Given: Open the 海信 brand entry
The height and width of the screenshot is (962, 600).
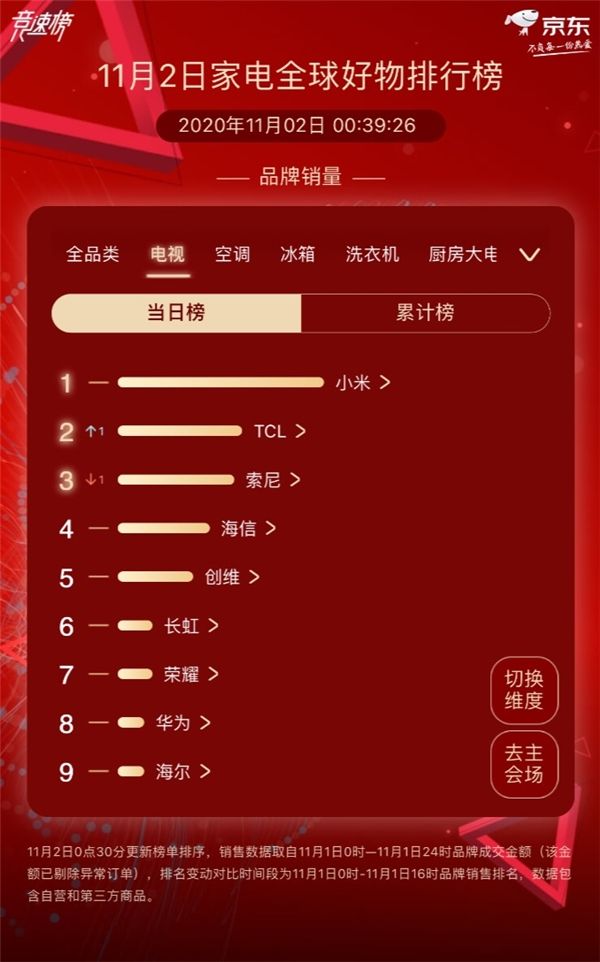Looking at the screenshot, I should (248, 528).
